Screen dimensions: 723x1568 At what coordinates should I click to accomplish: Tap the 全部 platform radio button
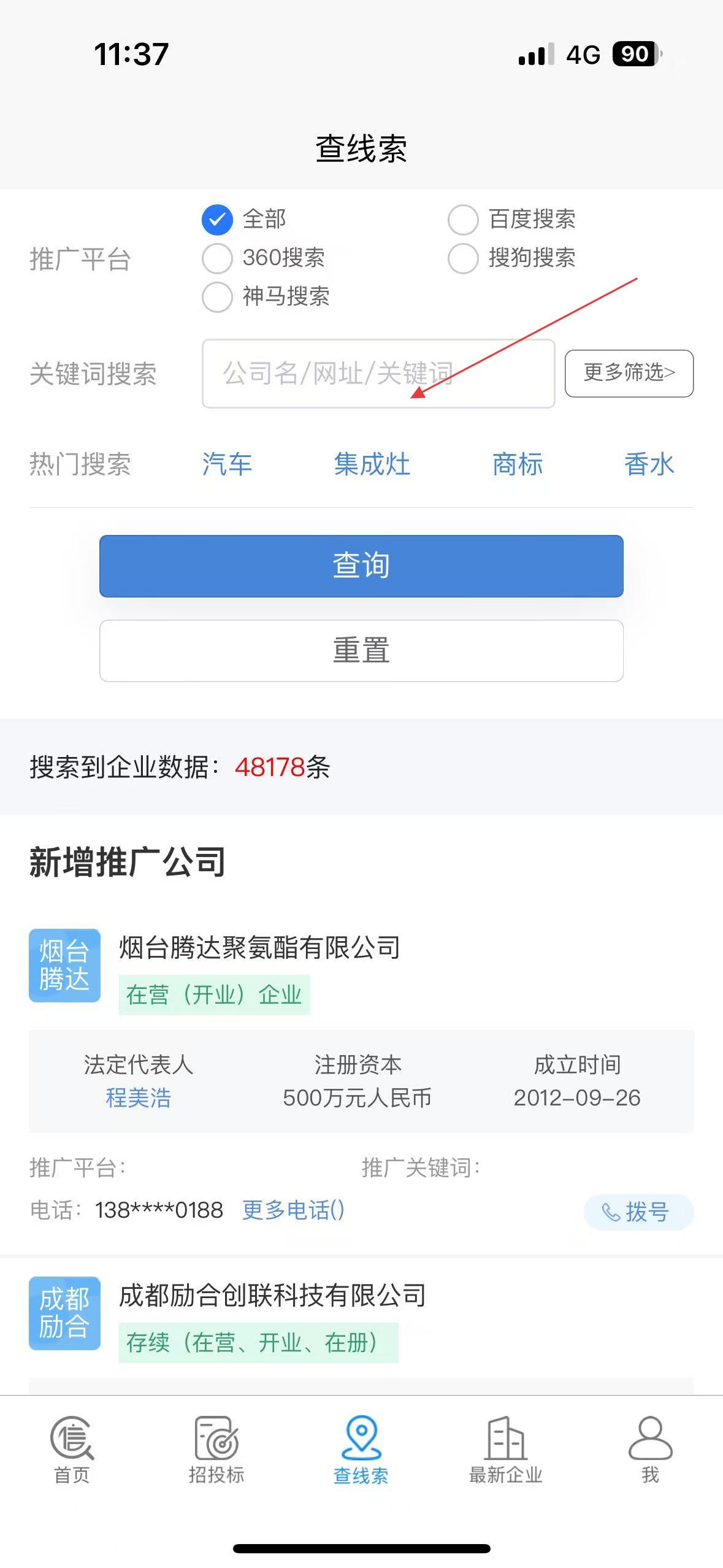pyautogui.click(x=244, y=220)
